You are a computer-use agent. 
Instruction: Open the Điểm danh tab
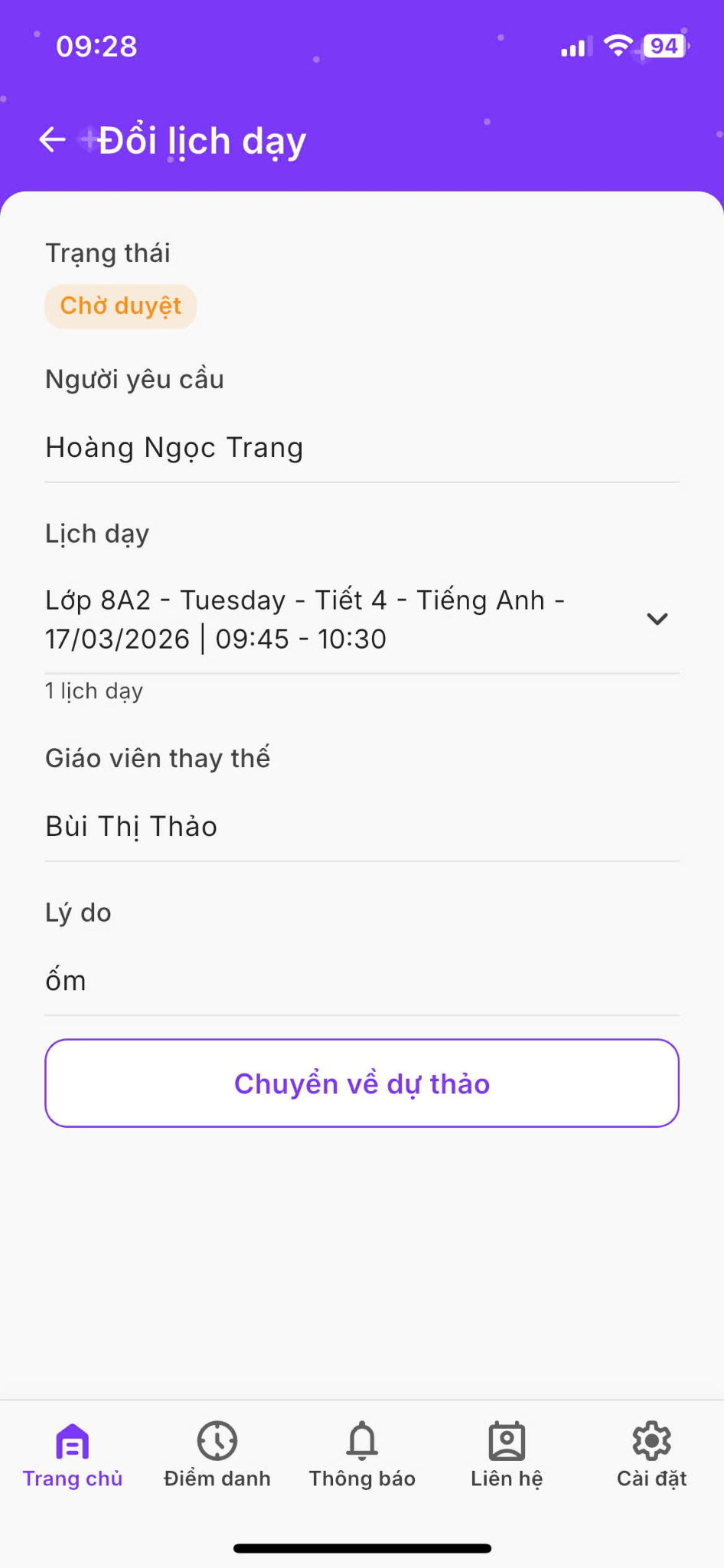217,1455
